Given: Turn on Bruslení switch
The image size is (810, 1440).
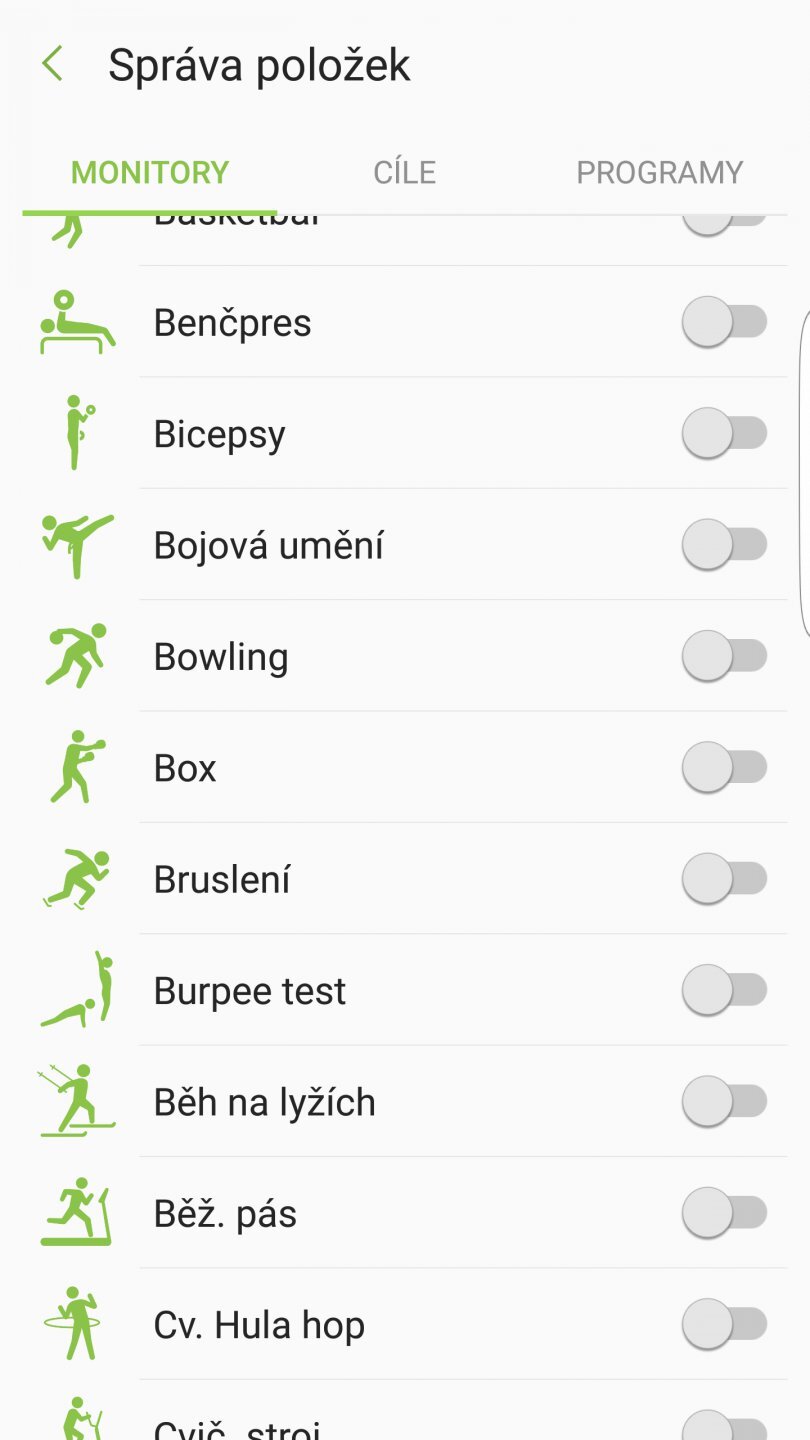Looking at the screenshot, I should pyautogui.click(x=725, y=879).
